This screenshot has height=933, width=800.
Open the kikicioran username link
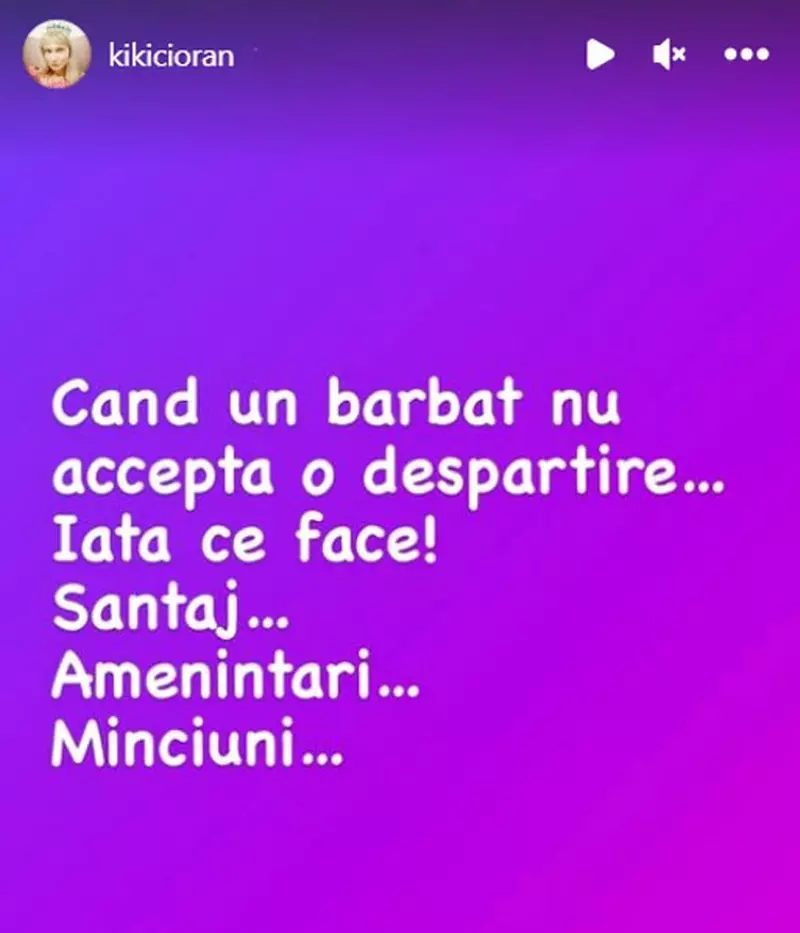171,55
